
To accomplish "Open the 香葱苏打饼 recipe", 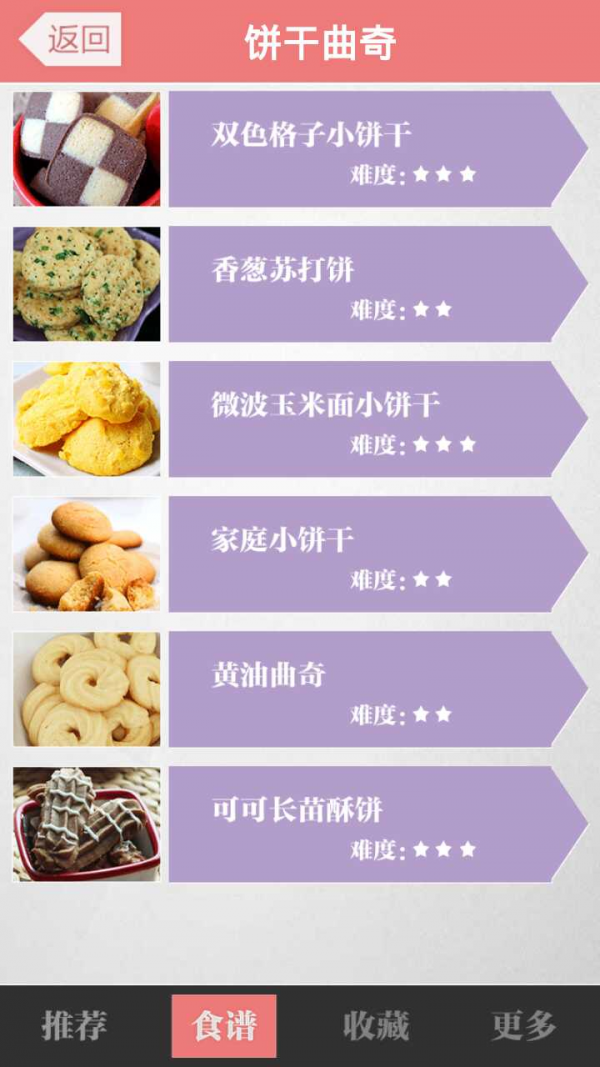I will (370, 284).
